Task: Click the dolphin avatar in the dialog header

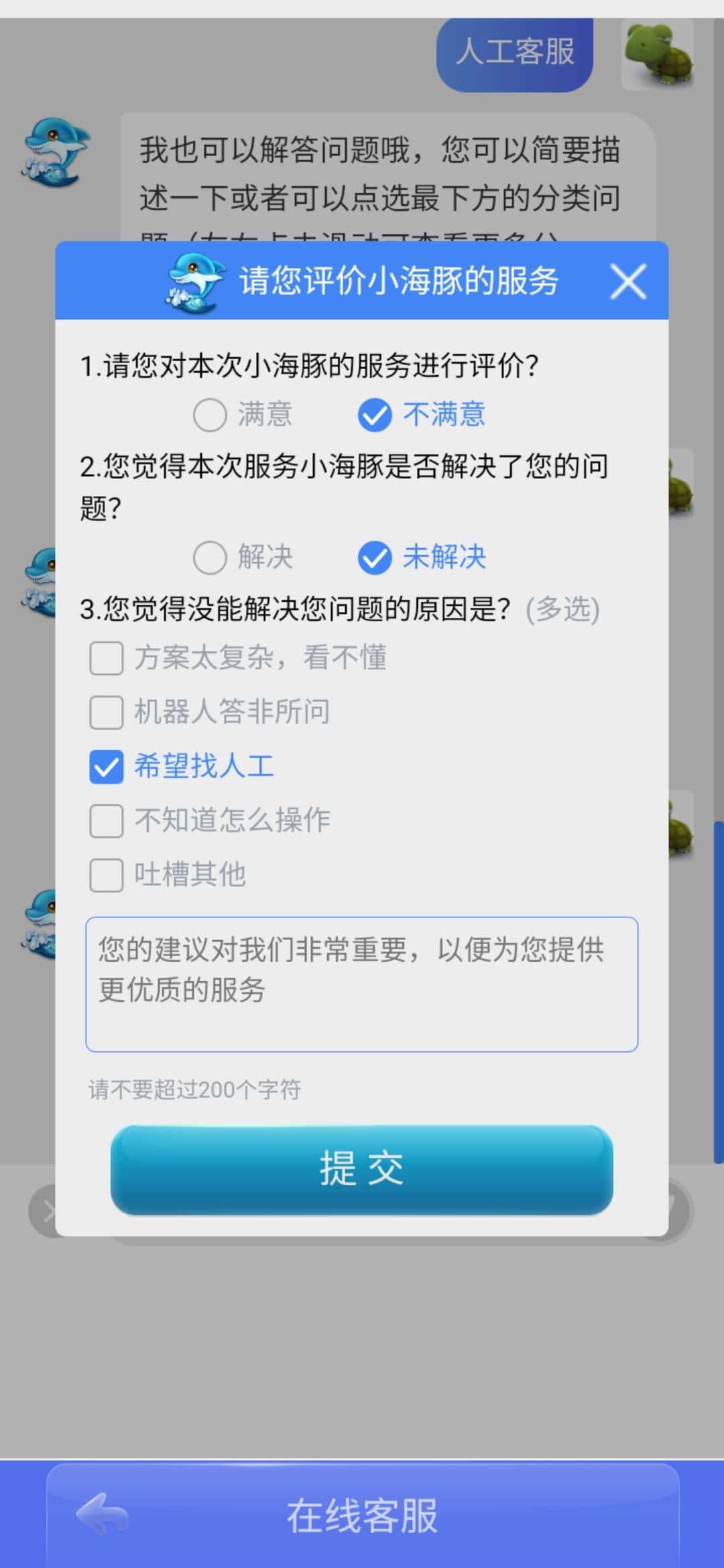Action: pos(194,281)
